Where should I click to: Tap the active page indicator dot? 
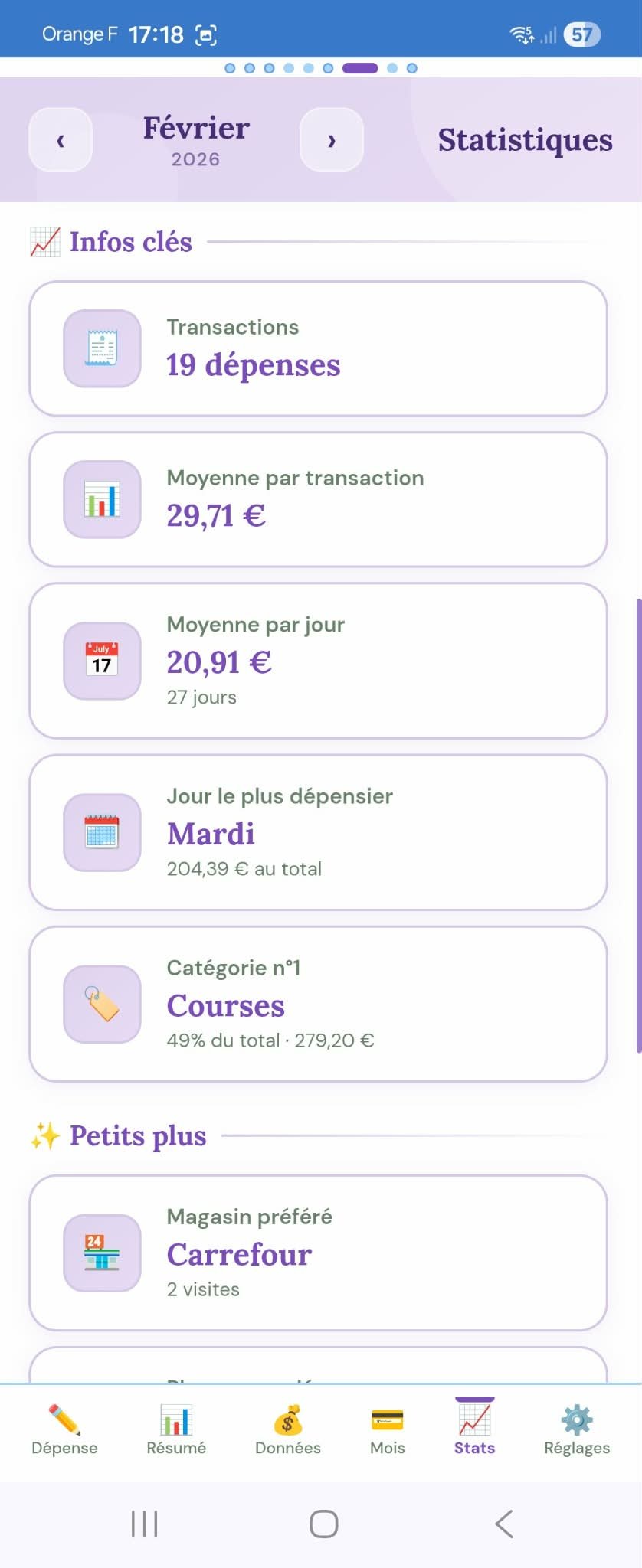click(x=358, y=68)
